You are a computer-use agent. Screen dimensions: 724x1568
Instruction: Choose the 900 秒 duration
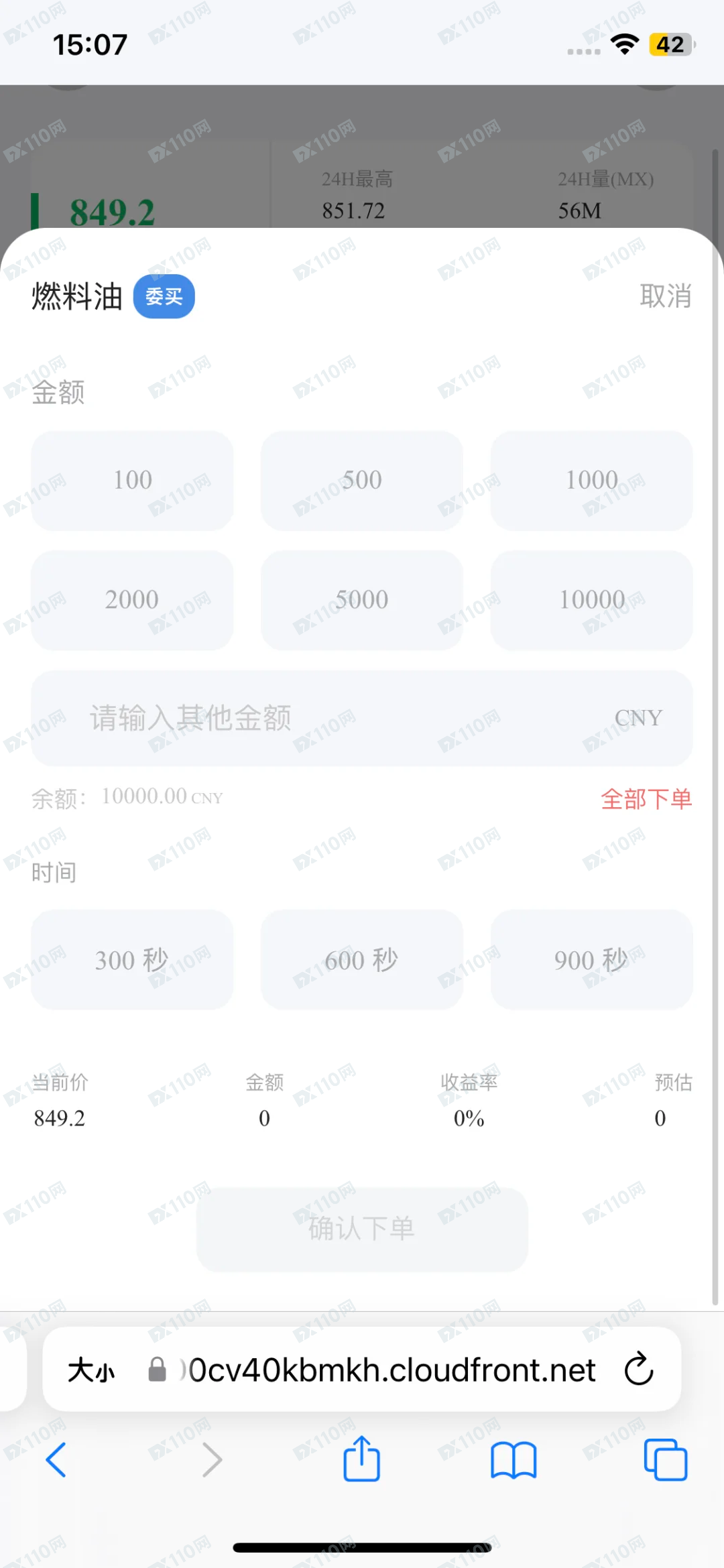(591, 959)
